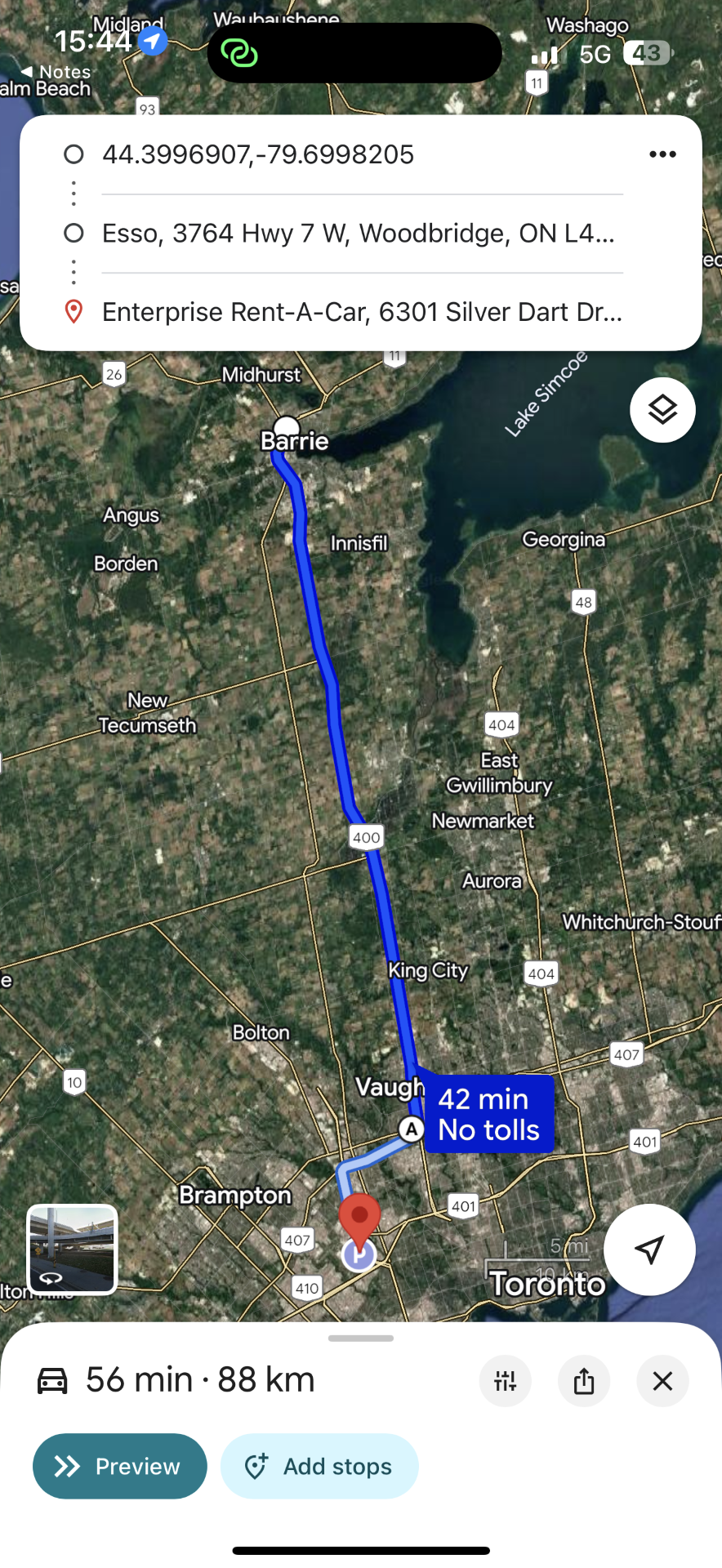This screenshot has height=1568, width=722.
Task: Recenter map on my location
Action: coord(649,1249)
